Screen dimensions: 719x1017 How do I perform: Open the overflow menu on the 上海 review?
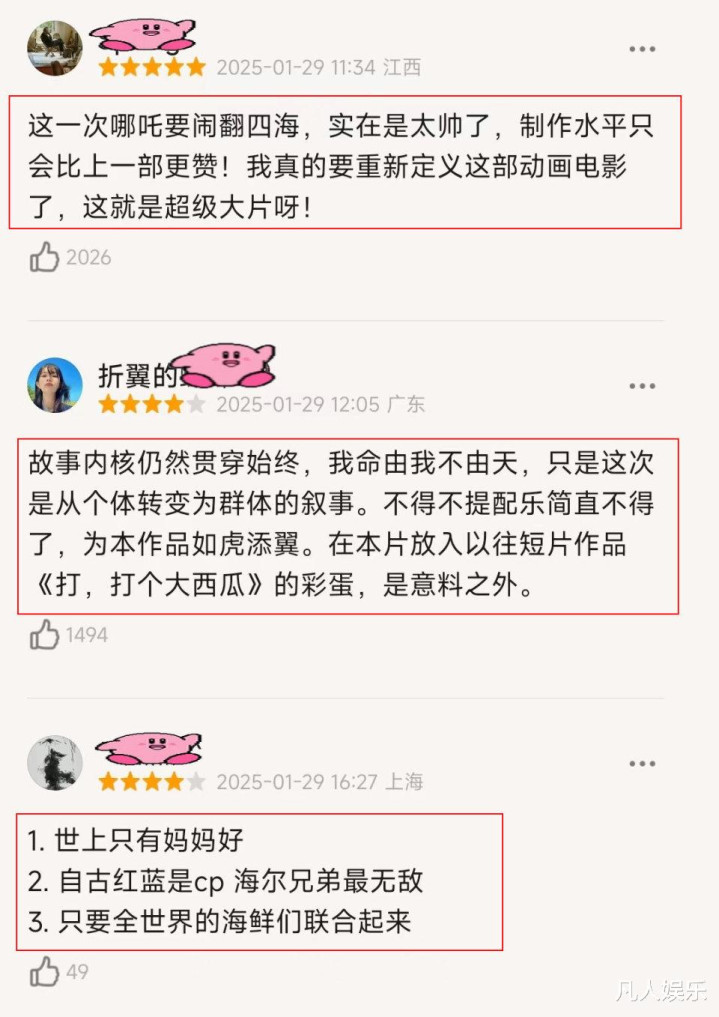pos(642,763)
